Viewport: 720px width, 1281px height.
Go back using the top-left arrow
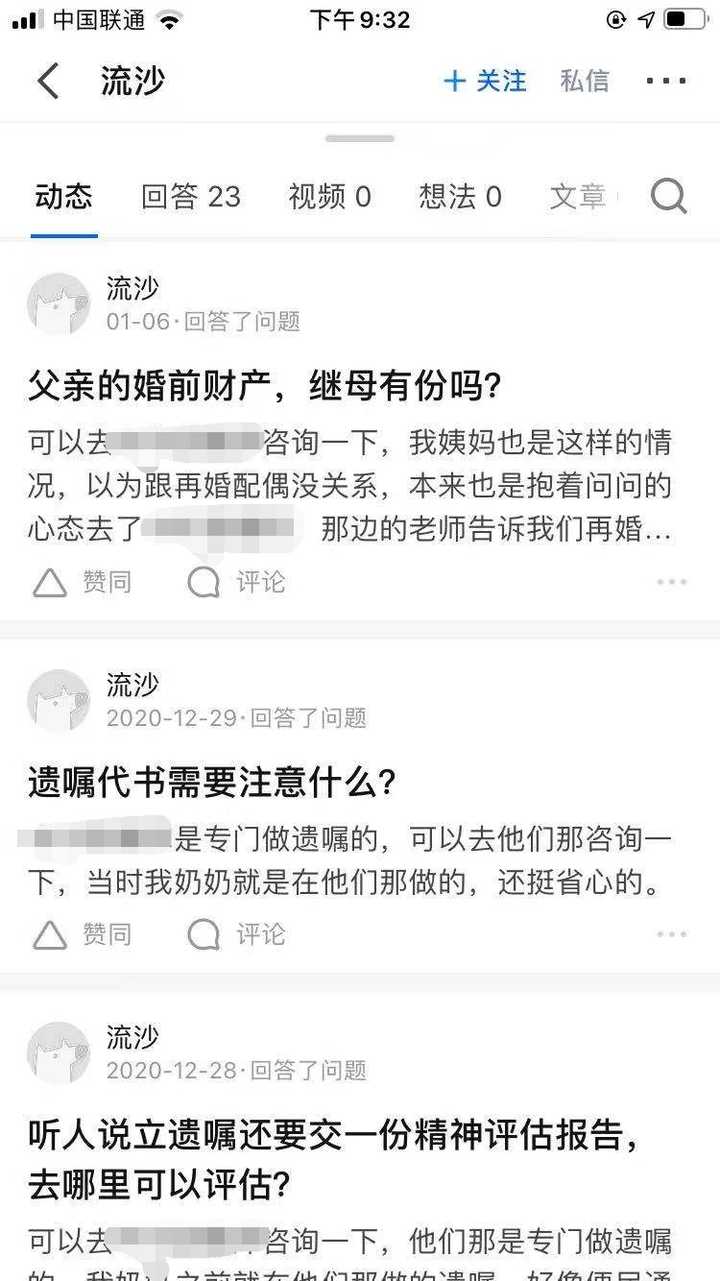coord(47,81)
